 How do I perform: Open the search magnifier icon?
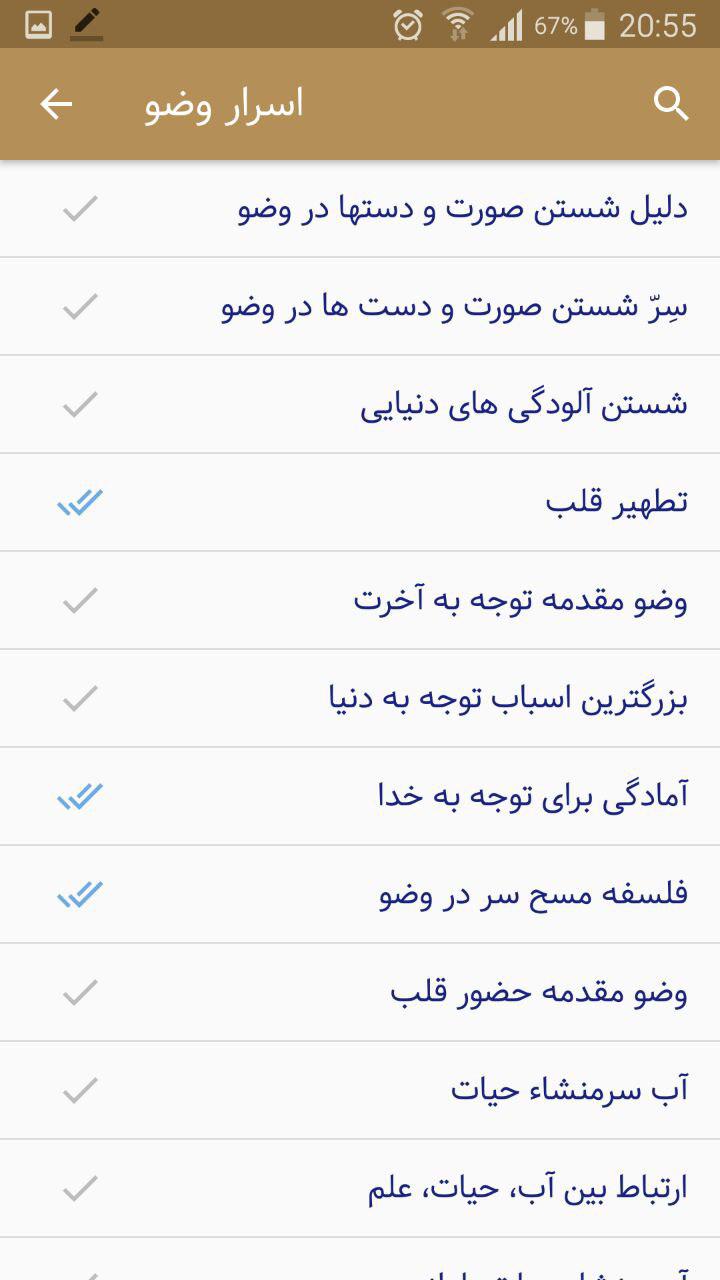671,104
